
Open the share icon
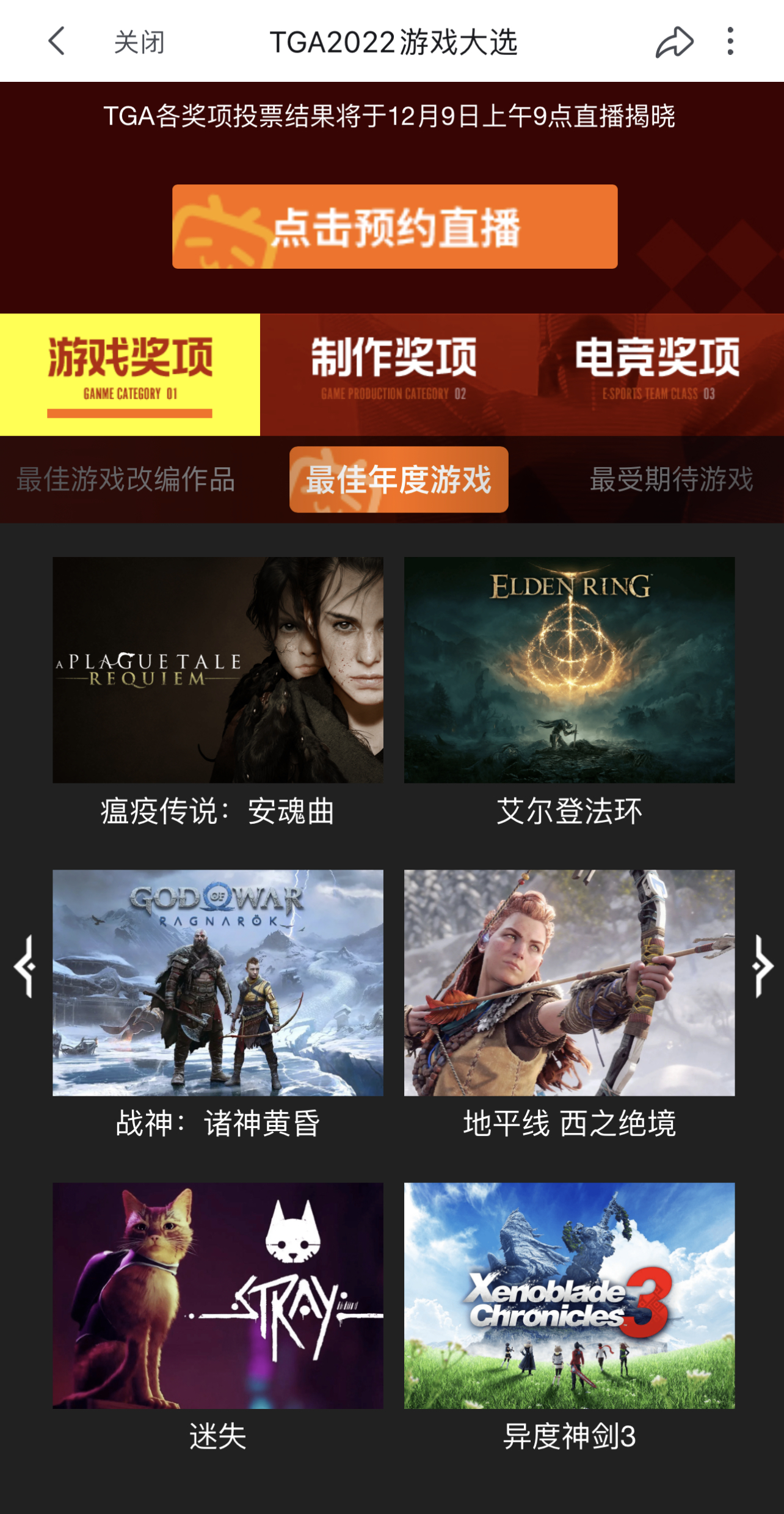pyautogui.click(x=674, y=42)
